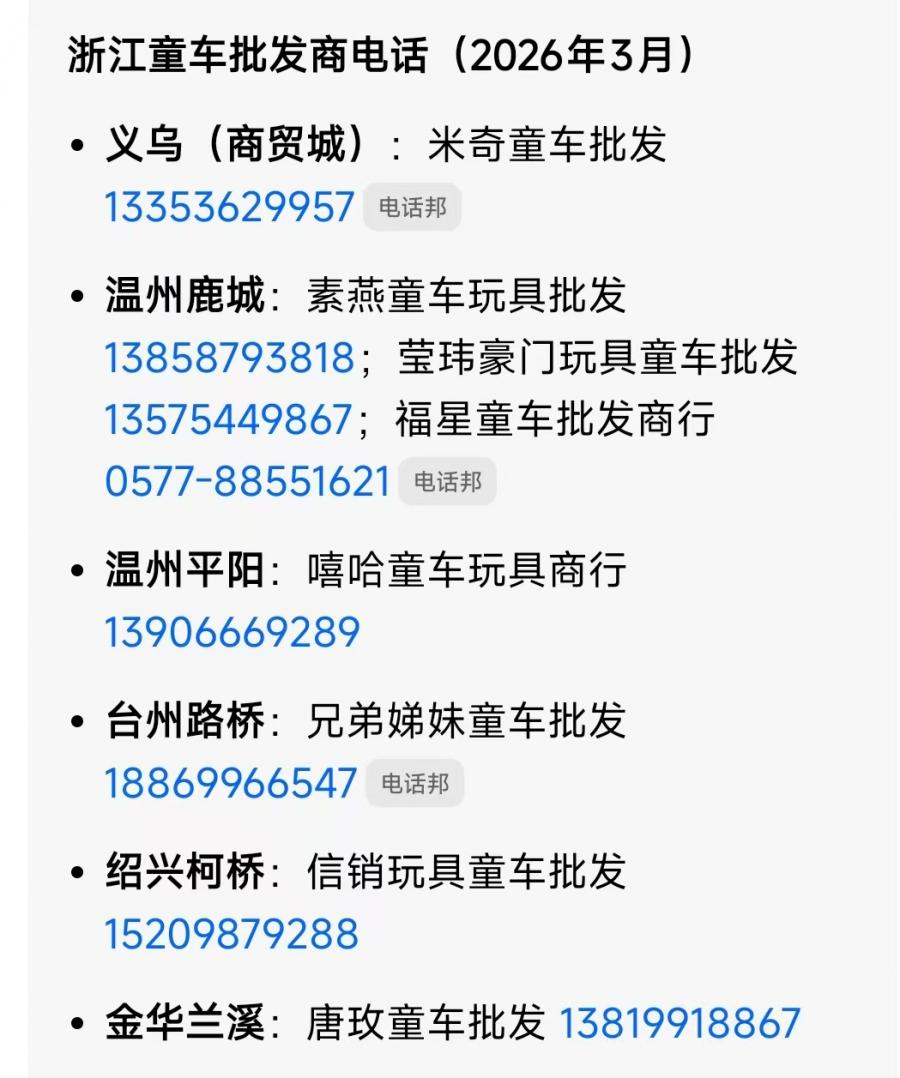Open 电话邦 source chip beside 18869966547
The height and width of the screenshot is (1078, 900).
tap(415, 783)
